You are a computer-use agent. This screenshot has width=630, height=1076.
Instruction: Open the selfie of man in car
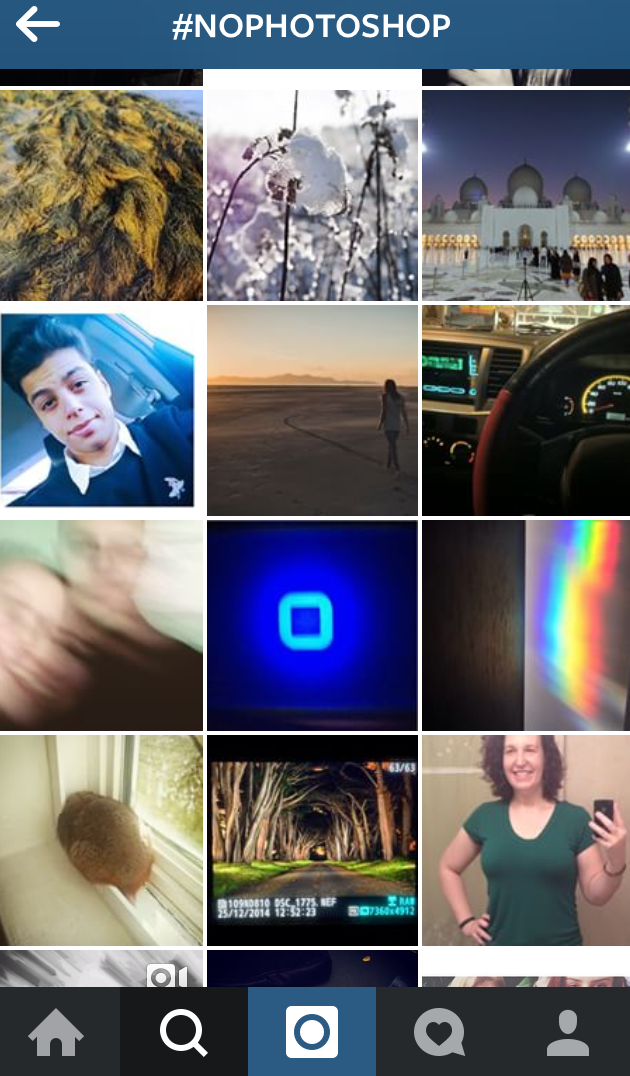[x=101, y=410]
